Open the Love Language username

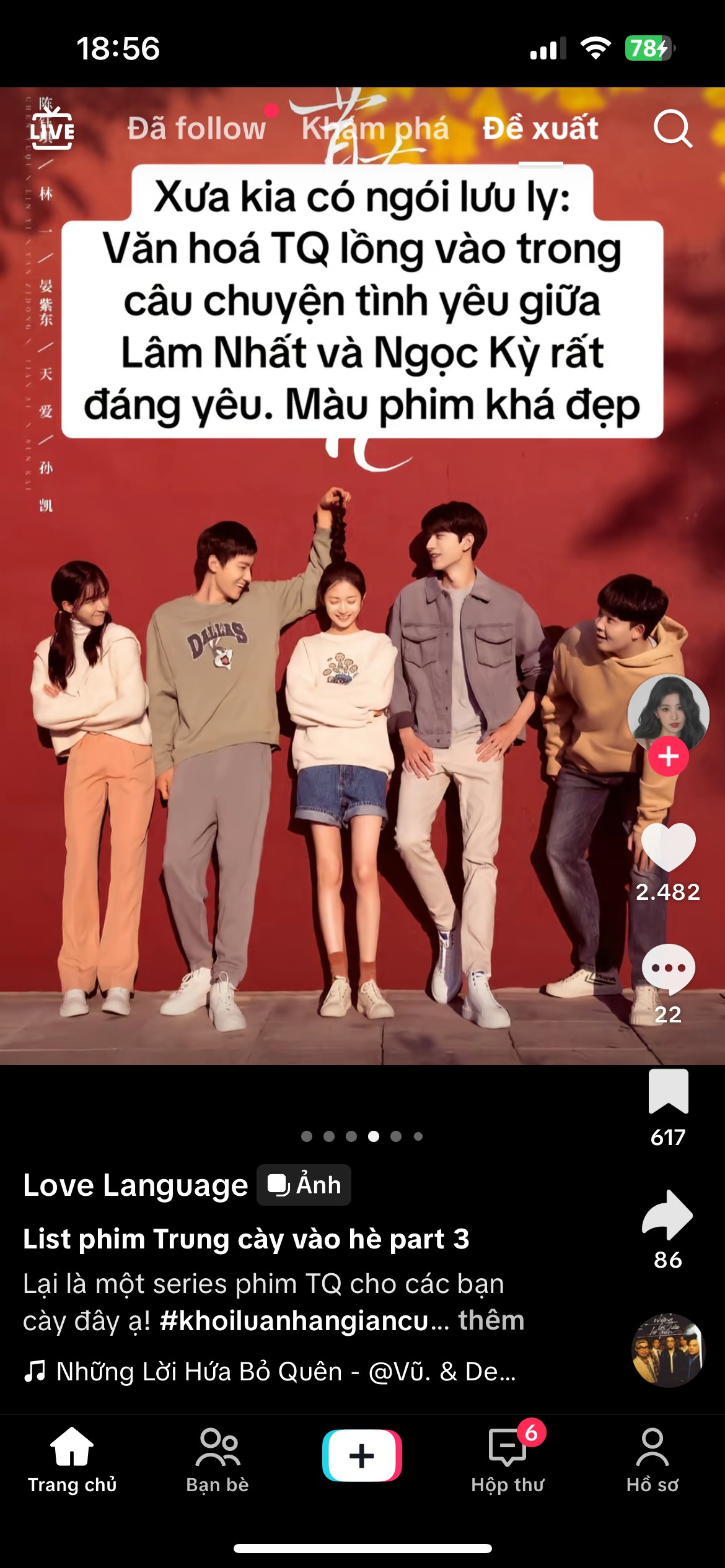(135, 1185)
